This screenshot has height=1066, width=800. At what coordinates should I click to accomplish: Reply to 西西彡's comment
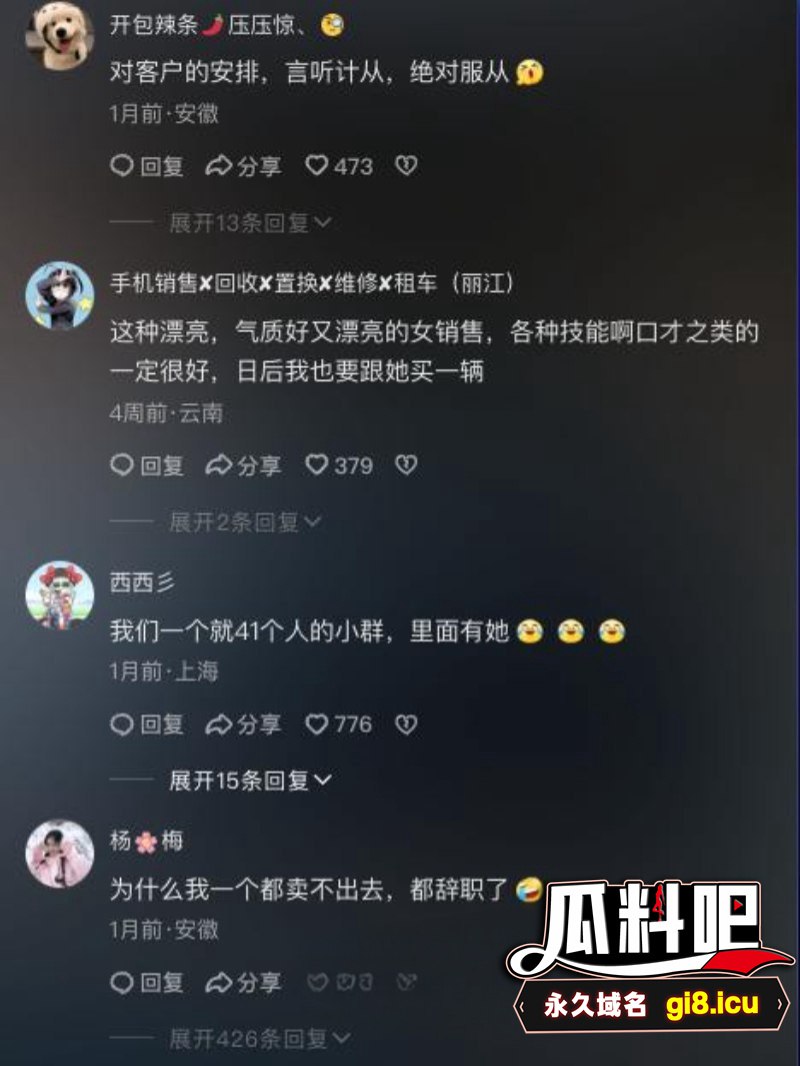(147, 724)
